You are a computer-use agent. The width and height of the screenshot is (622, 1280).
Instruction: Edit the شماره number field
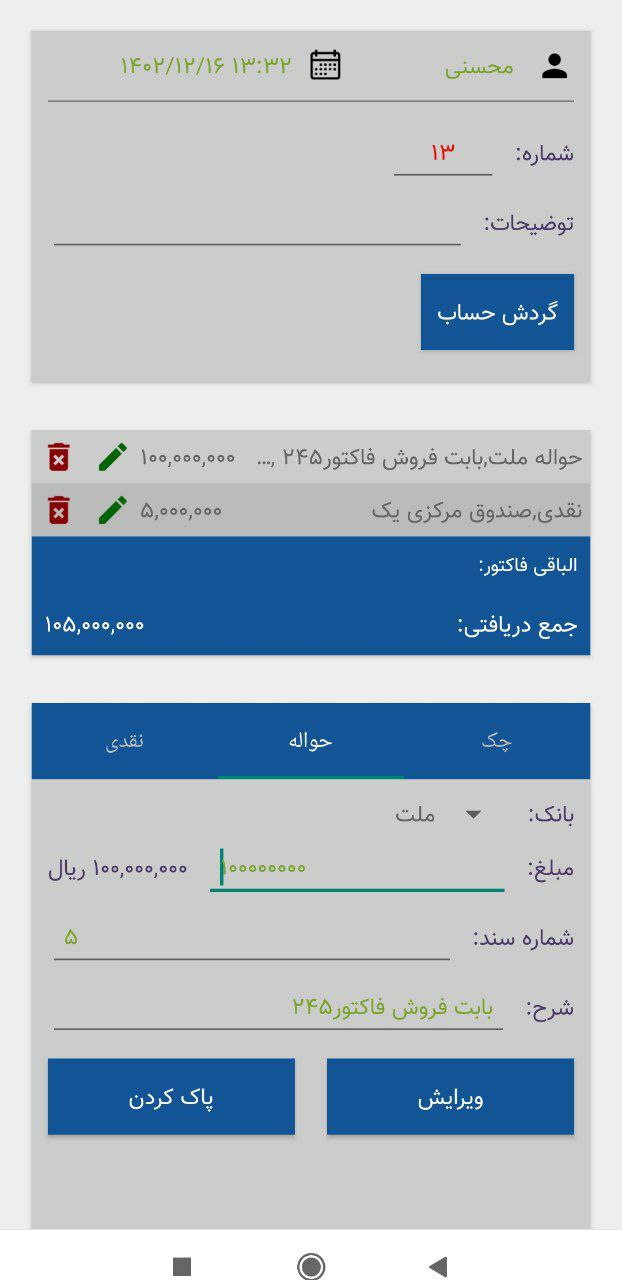[442, 153]
